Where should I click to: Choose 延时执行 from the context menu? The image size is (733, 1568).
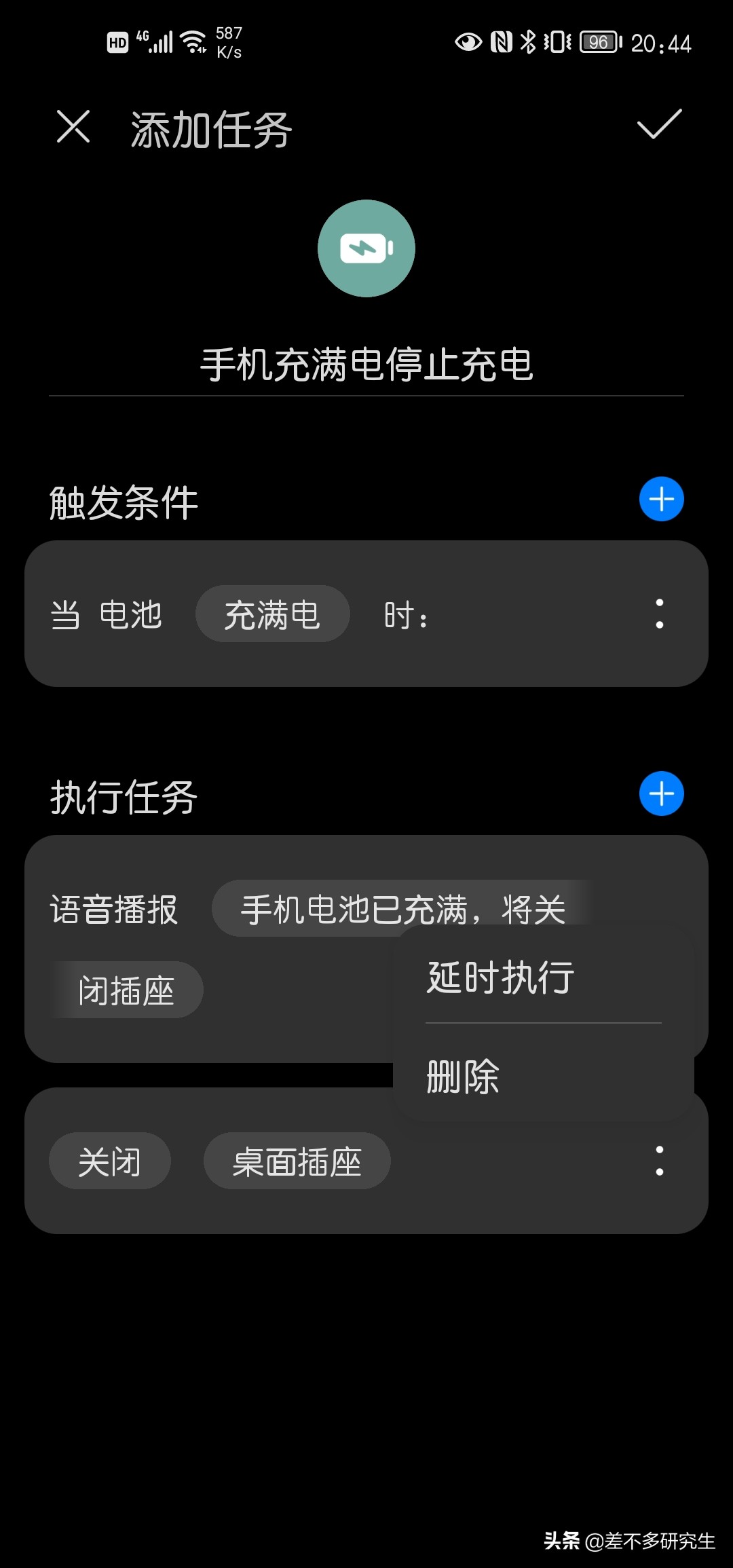(500, 975)
